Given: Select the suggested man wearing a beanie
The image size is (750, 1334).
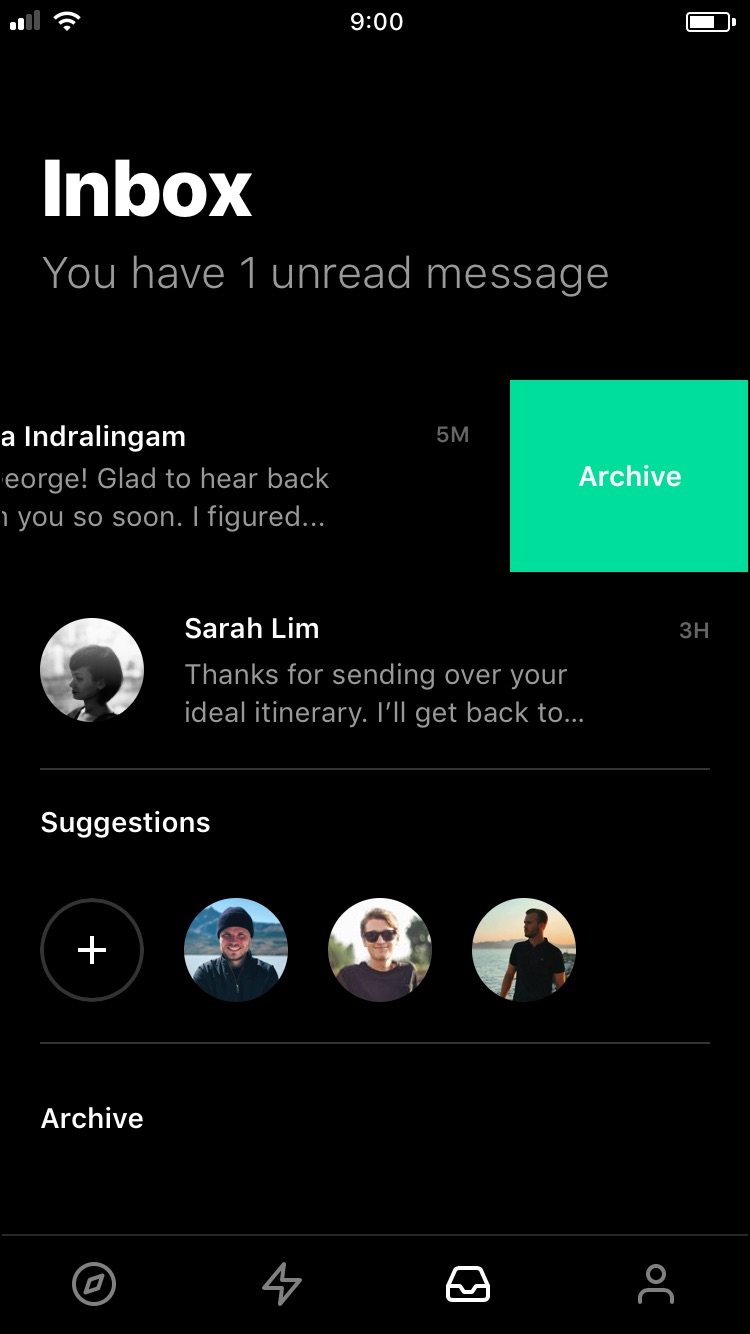Looking at the screenshot, I should coord(236,950).
